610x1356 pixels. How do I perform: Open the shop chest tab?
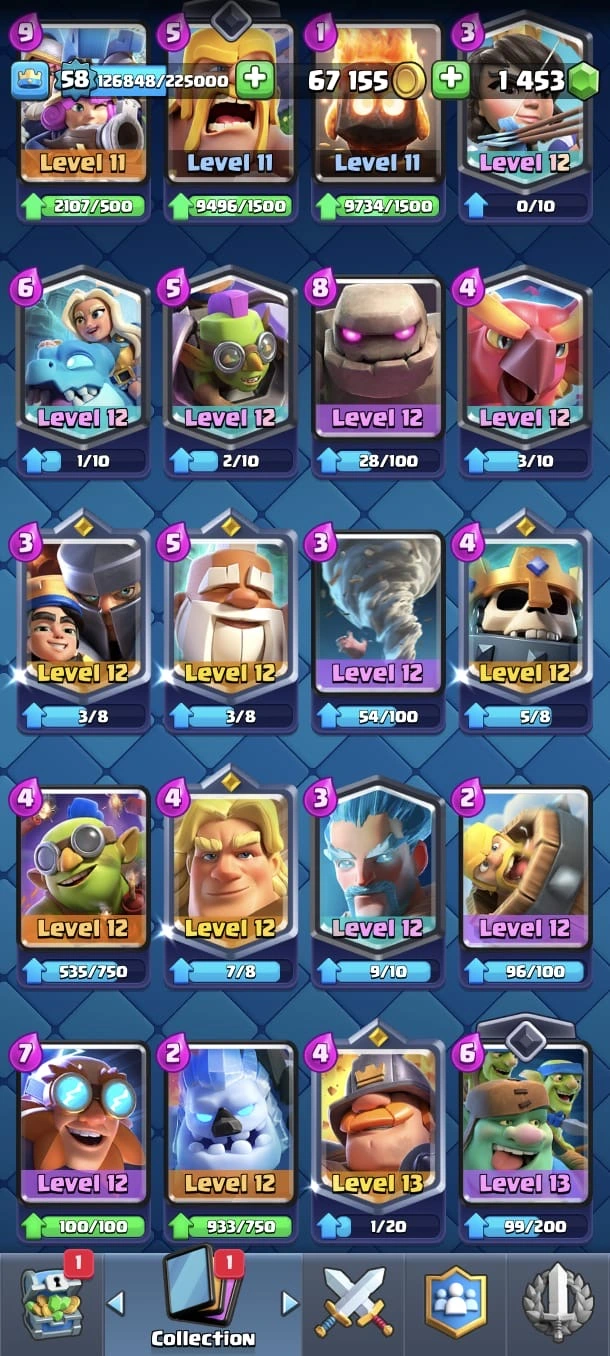(x=50, y=1300)
